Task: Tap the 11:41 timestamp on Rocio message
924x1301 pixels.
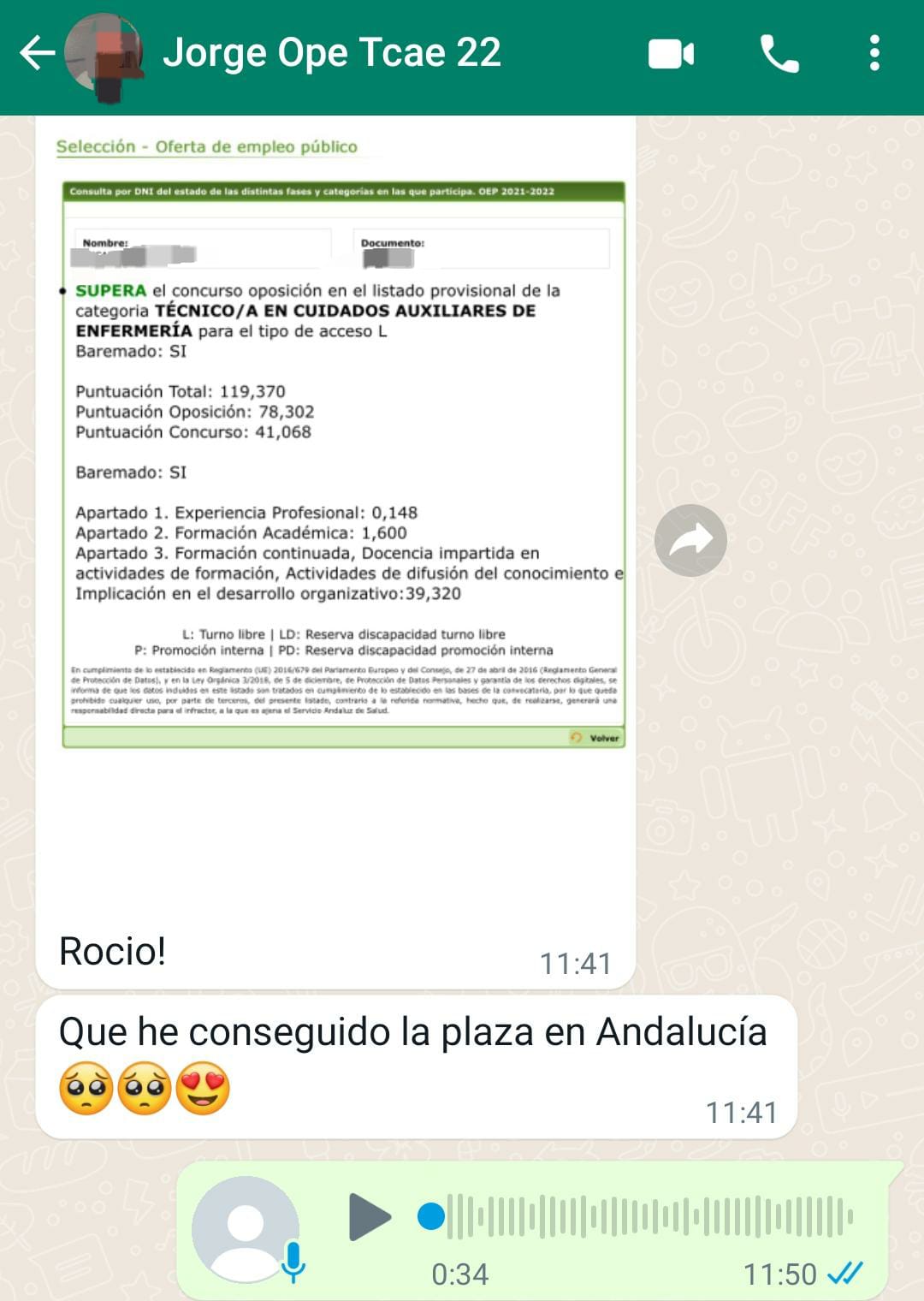Action: (x=574, y=963)
